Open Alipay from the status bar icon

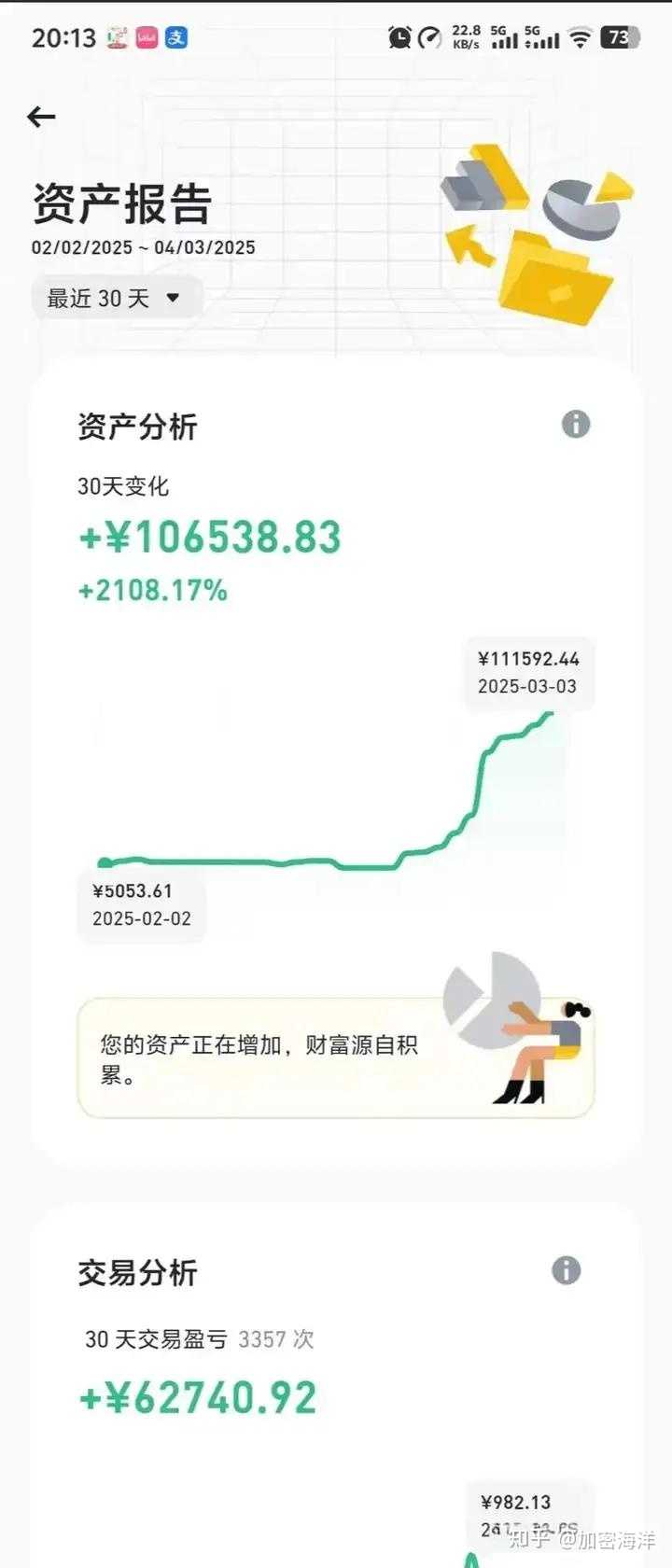(x=176, y=37)
